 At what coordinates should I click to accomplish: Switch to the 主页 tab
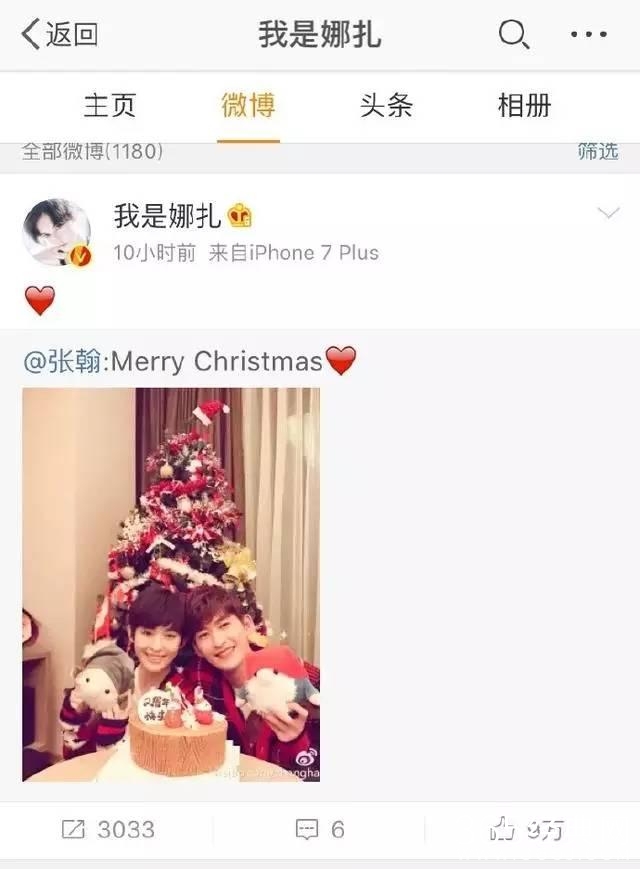(x=109, y=105)
